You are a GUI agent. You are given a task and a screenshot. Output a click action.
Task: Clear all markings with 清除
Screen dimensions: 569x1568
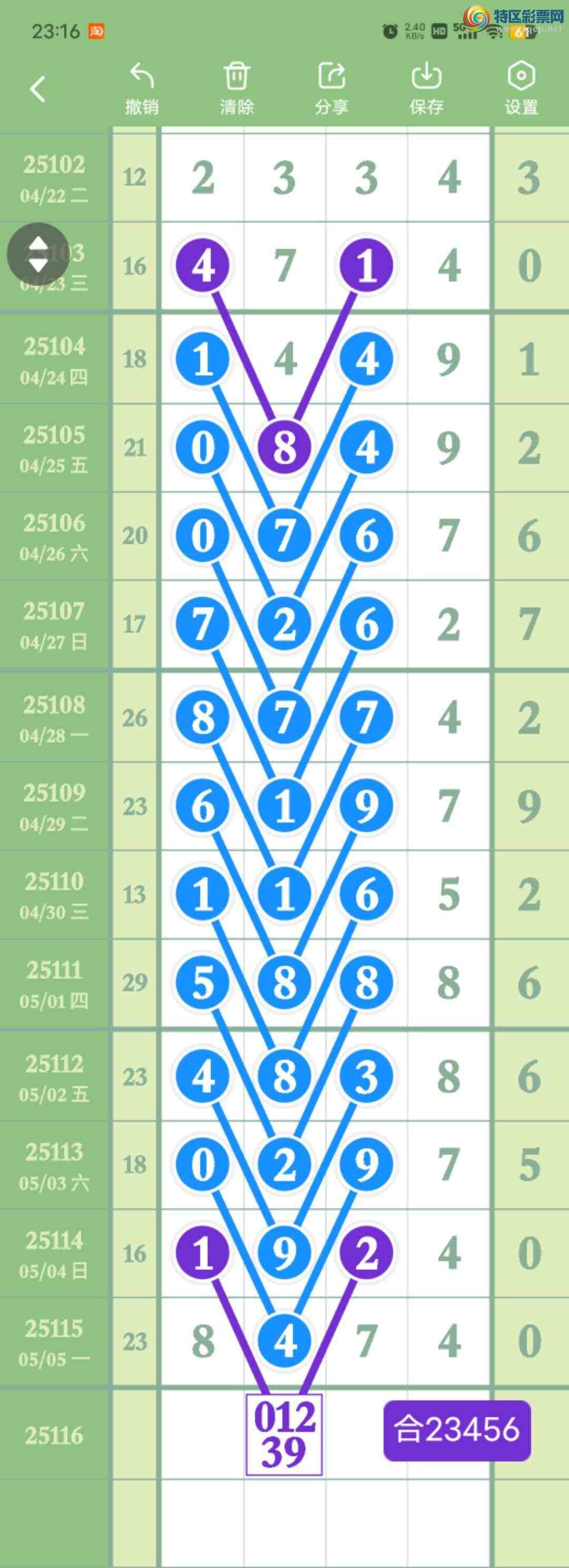tap(236, 89)
